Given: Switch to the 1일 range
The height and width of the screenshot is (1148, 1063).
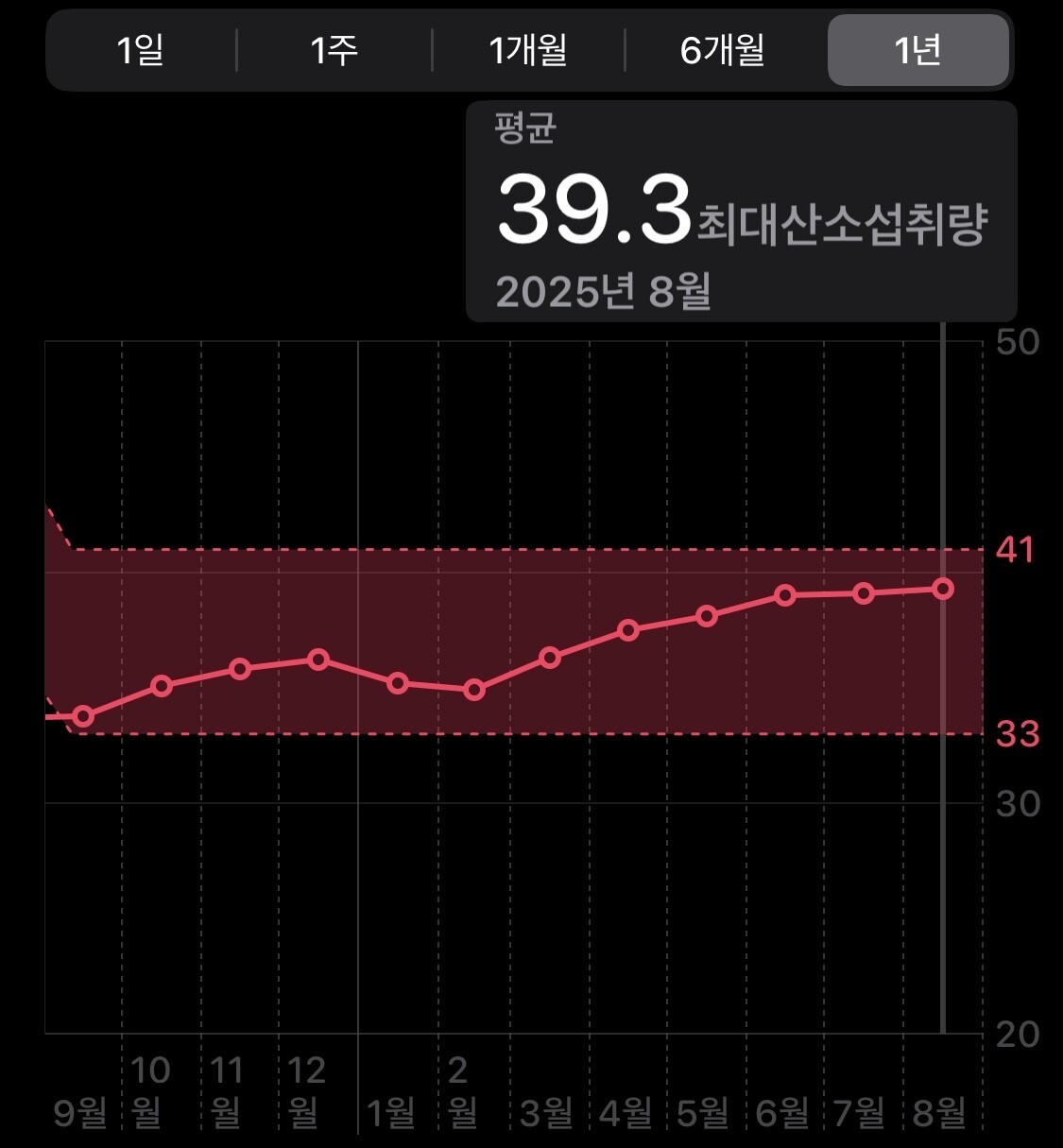Looking at the screenshot, I should (141, 50).
